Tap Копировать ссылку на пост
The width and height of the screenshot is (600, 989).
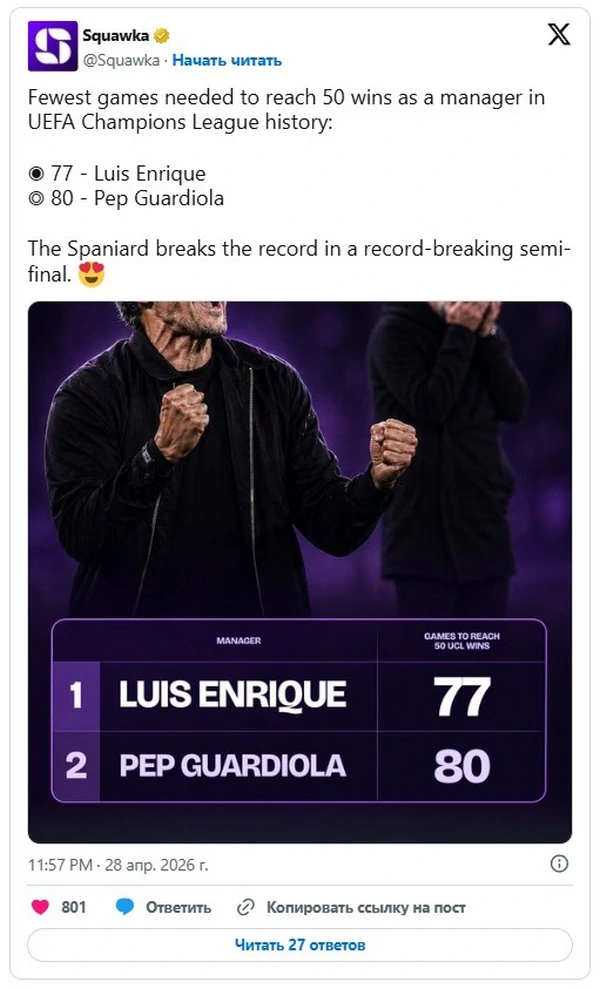[x=352, y=907]
